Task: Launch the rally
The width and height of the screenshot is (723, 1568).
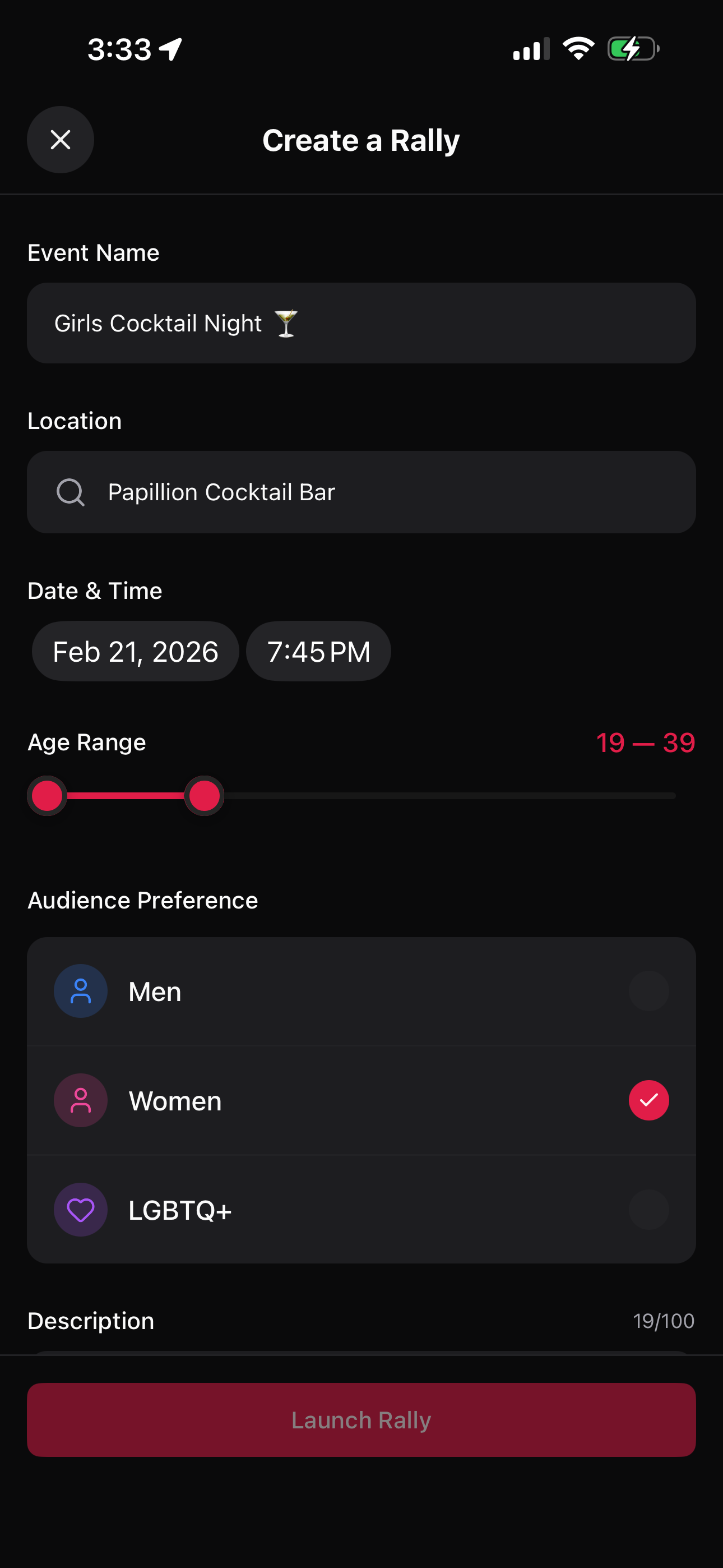Action: click(x=361, y=1420)
